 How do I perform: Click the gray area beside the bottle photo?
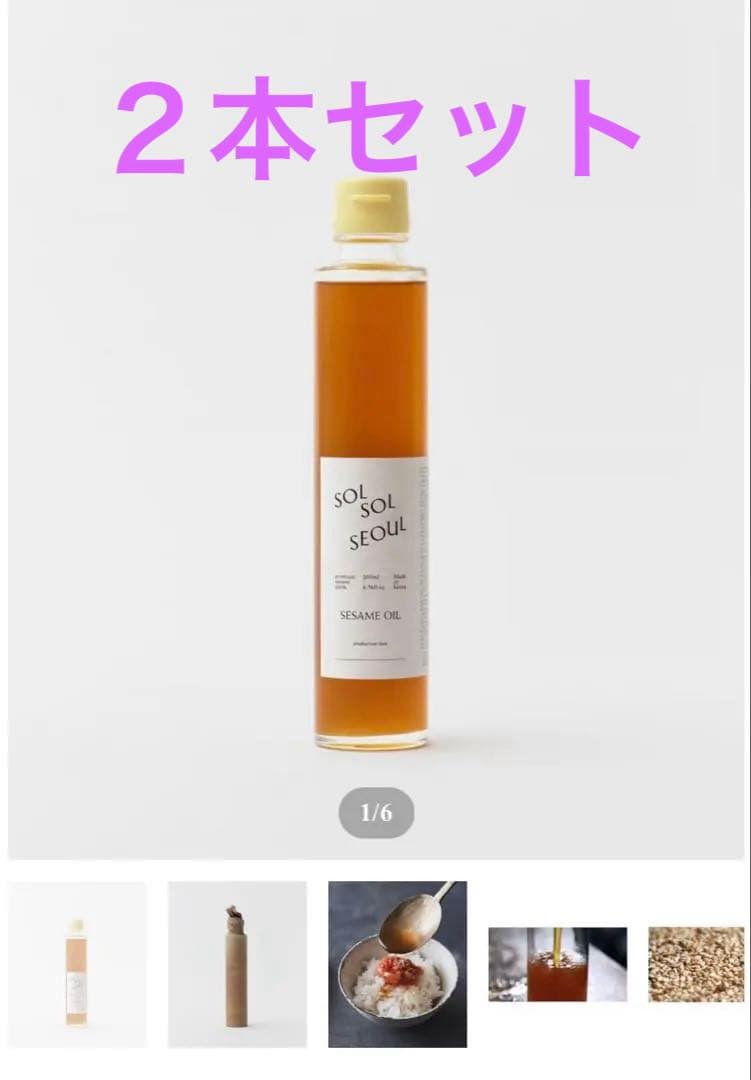point(150,450)
